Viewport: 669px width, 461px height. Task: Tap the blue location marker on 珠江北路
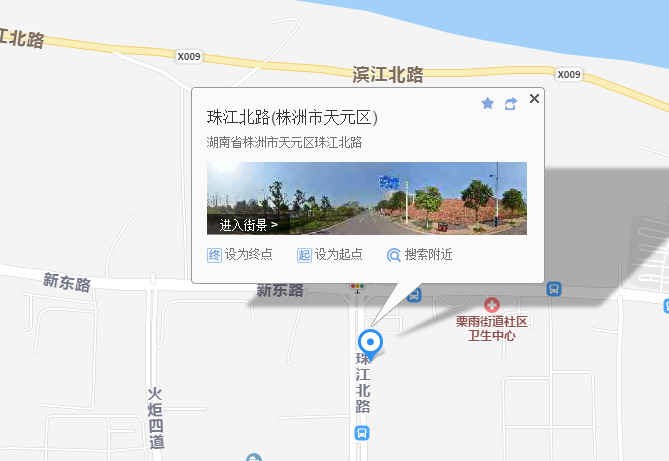(x=371, y=341)
